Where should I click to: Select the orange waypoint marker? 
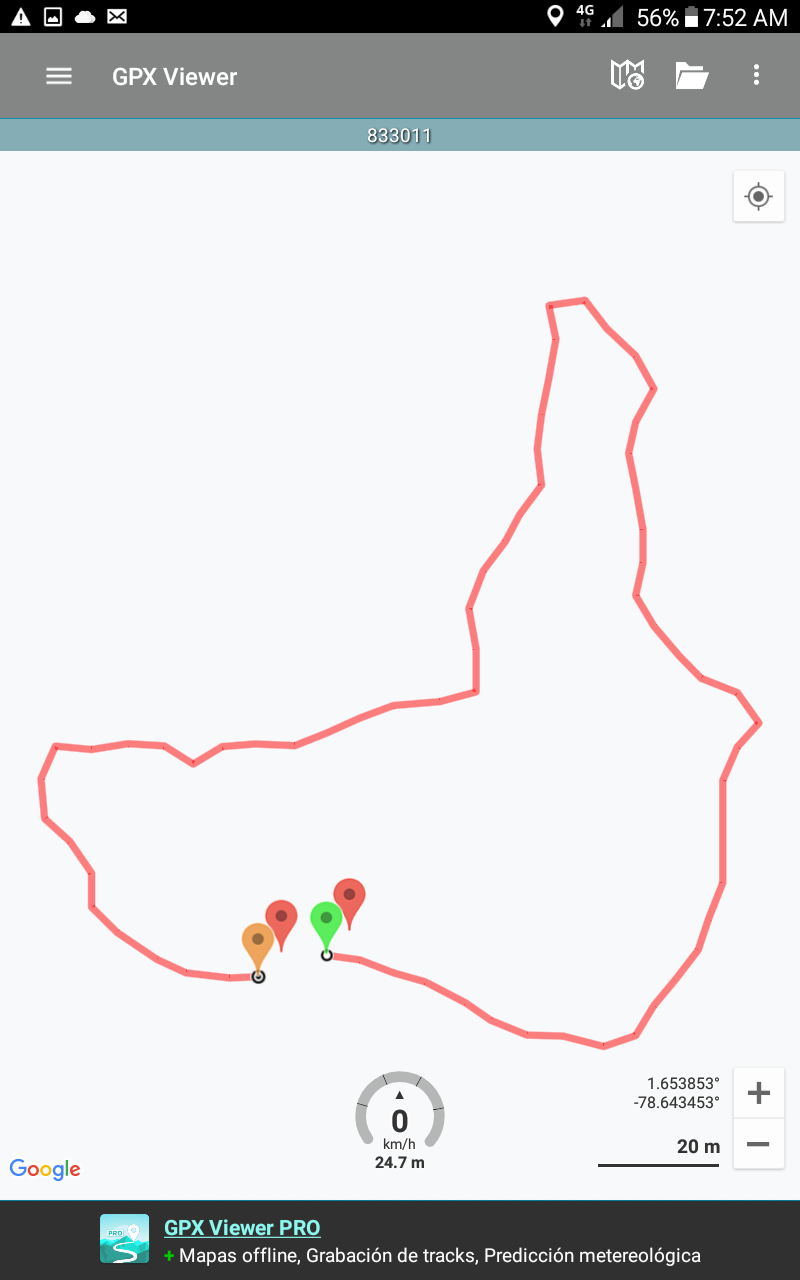click(x=258, y=945)
